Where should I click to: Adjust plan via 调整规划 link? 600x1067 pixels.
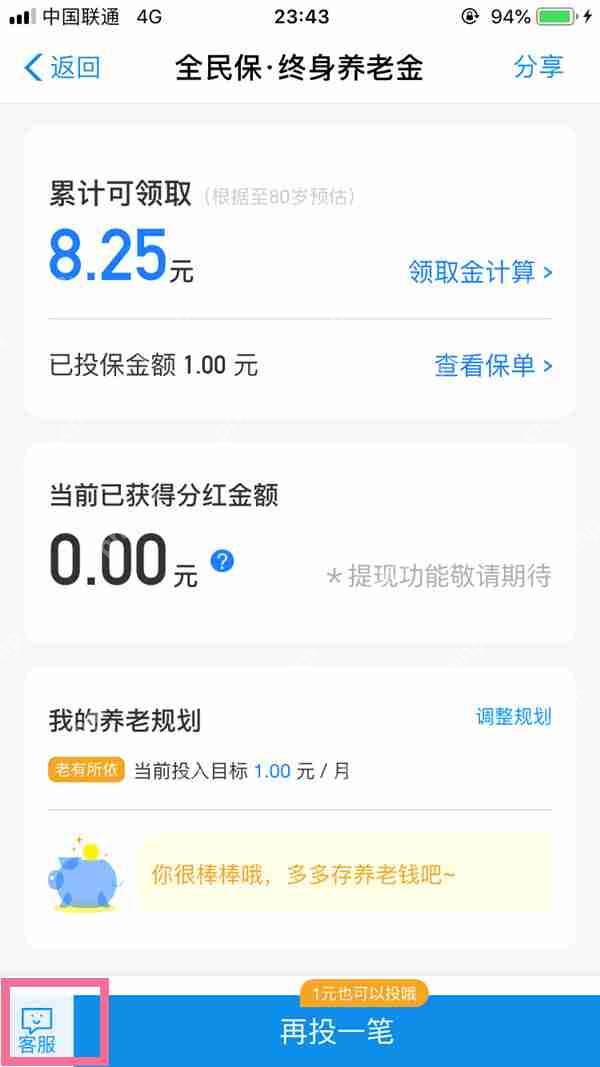coord(513,716)
